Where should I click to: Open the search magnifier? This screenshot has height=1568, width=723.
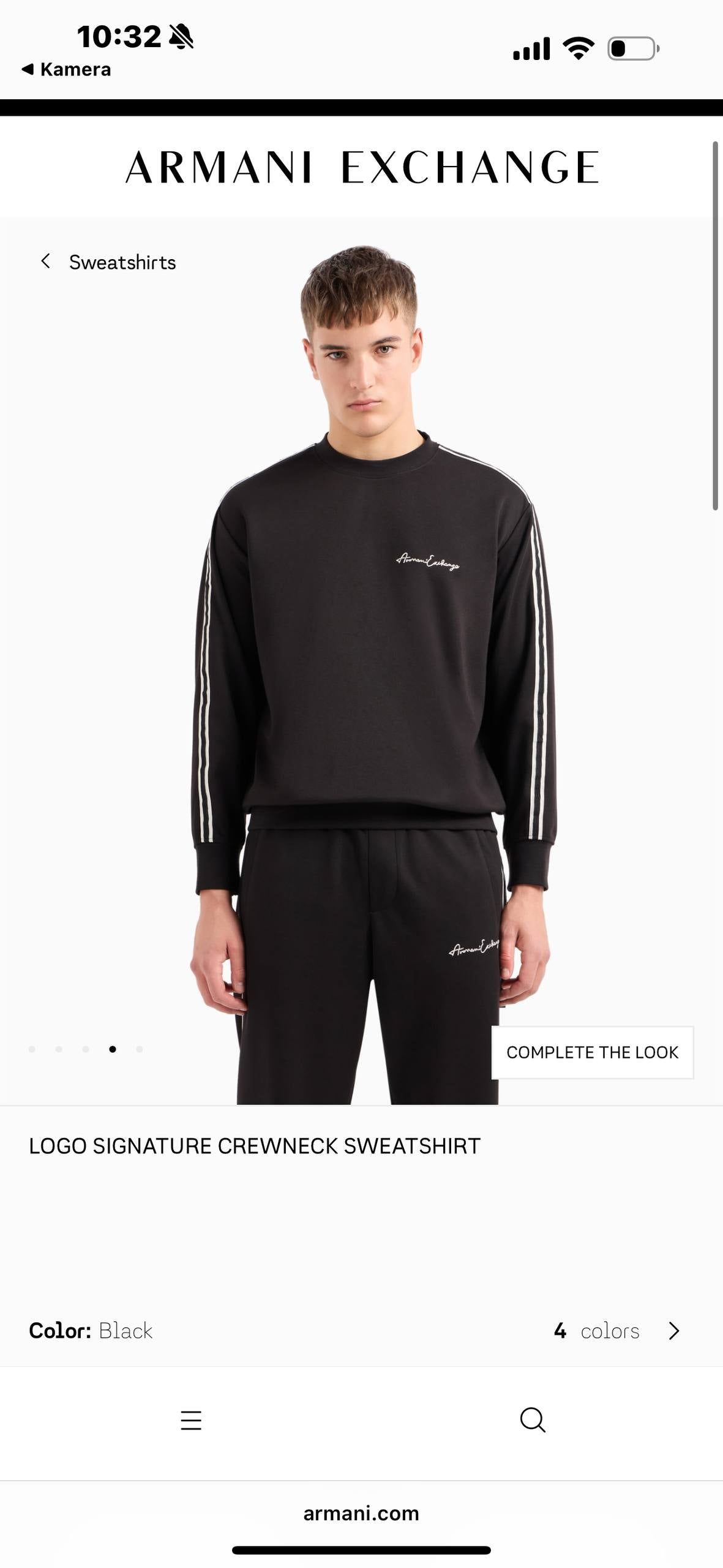click(x=532, y=1420)
